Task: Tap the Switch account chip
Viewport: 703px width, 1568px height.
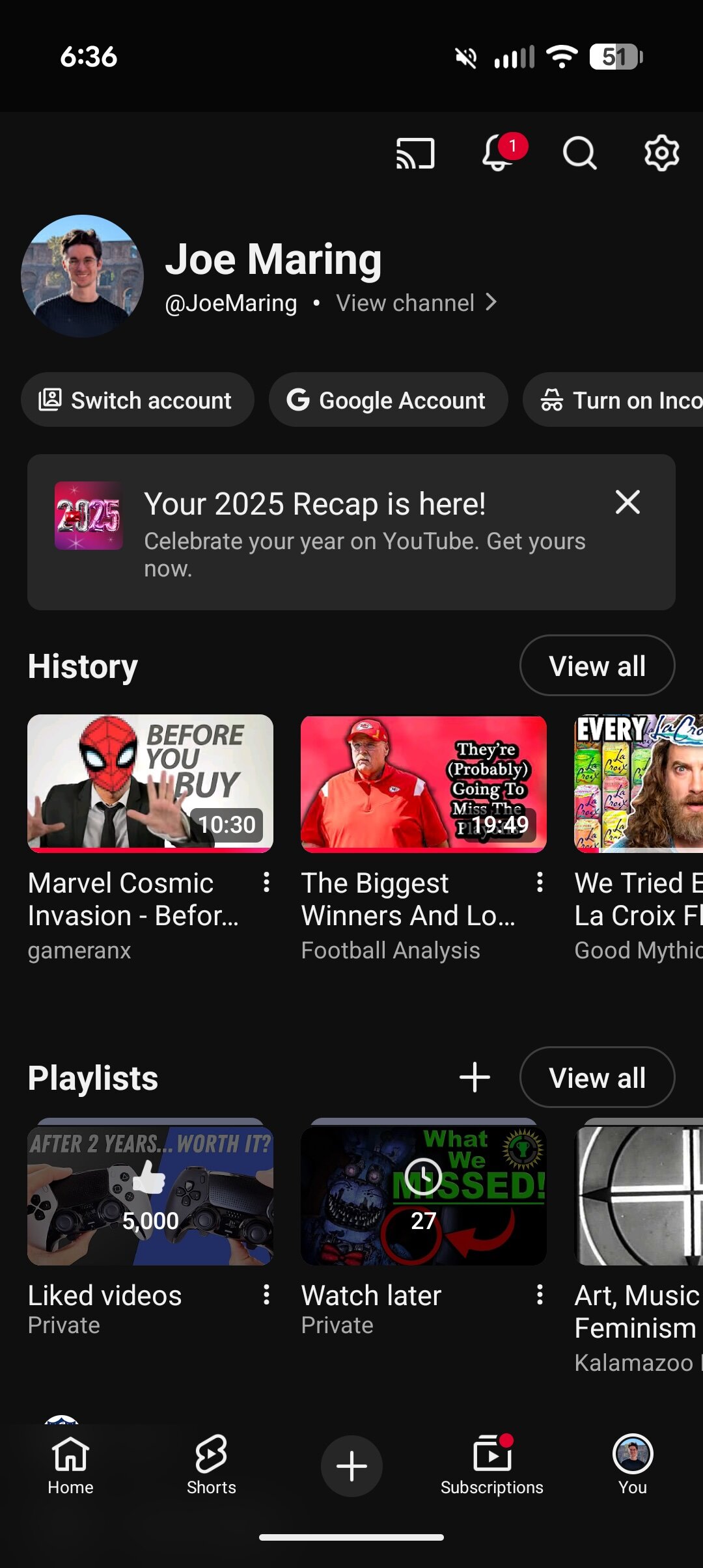Action: point(137,400)
